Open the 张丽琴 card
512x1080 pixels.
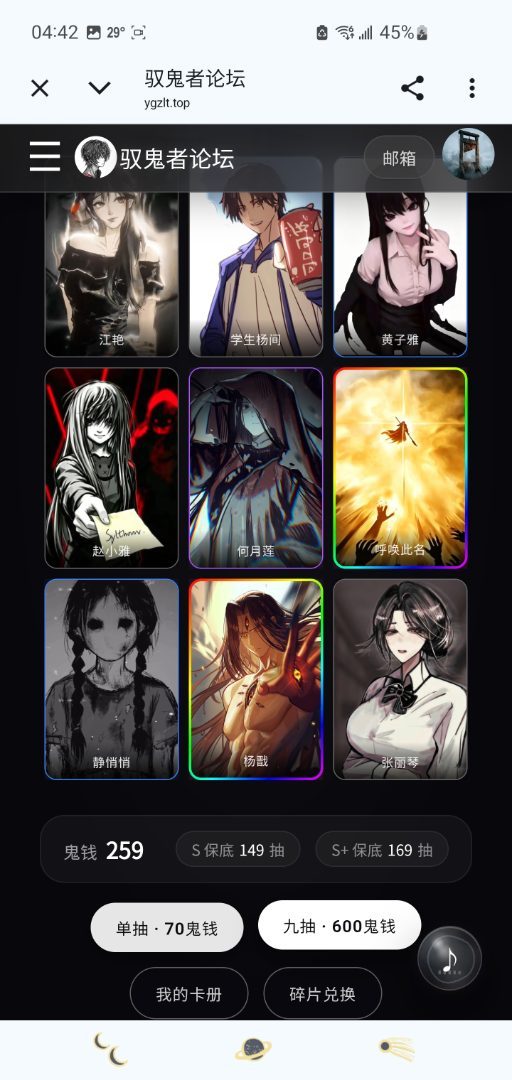(400, 679)
